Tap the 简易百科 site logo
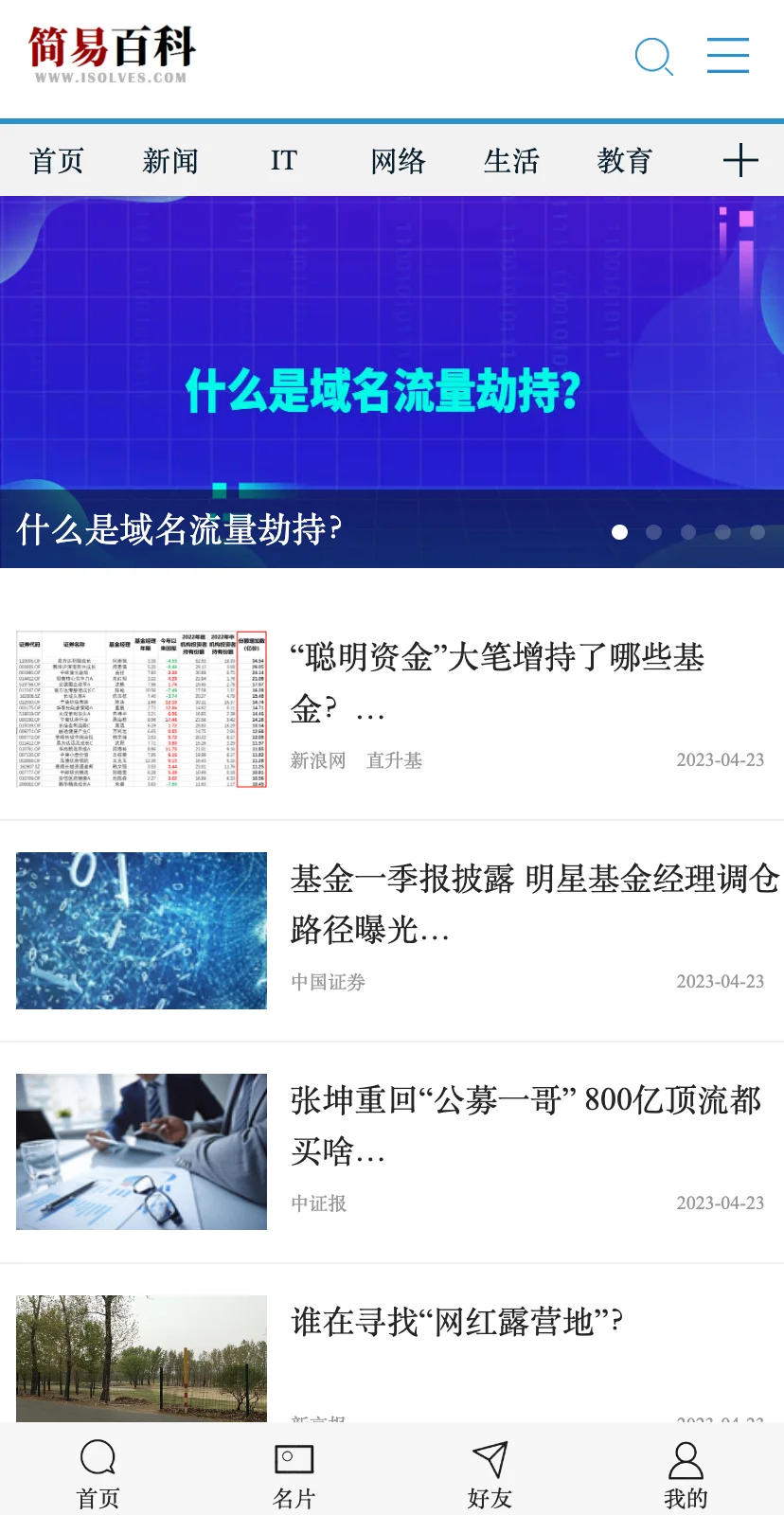Image resolution: width=784 pixels, height=1515 pixels. (112, 55)
